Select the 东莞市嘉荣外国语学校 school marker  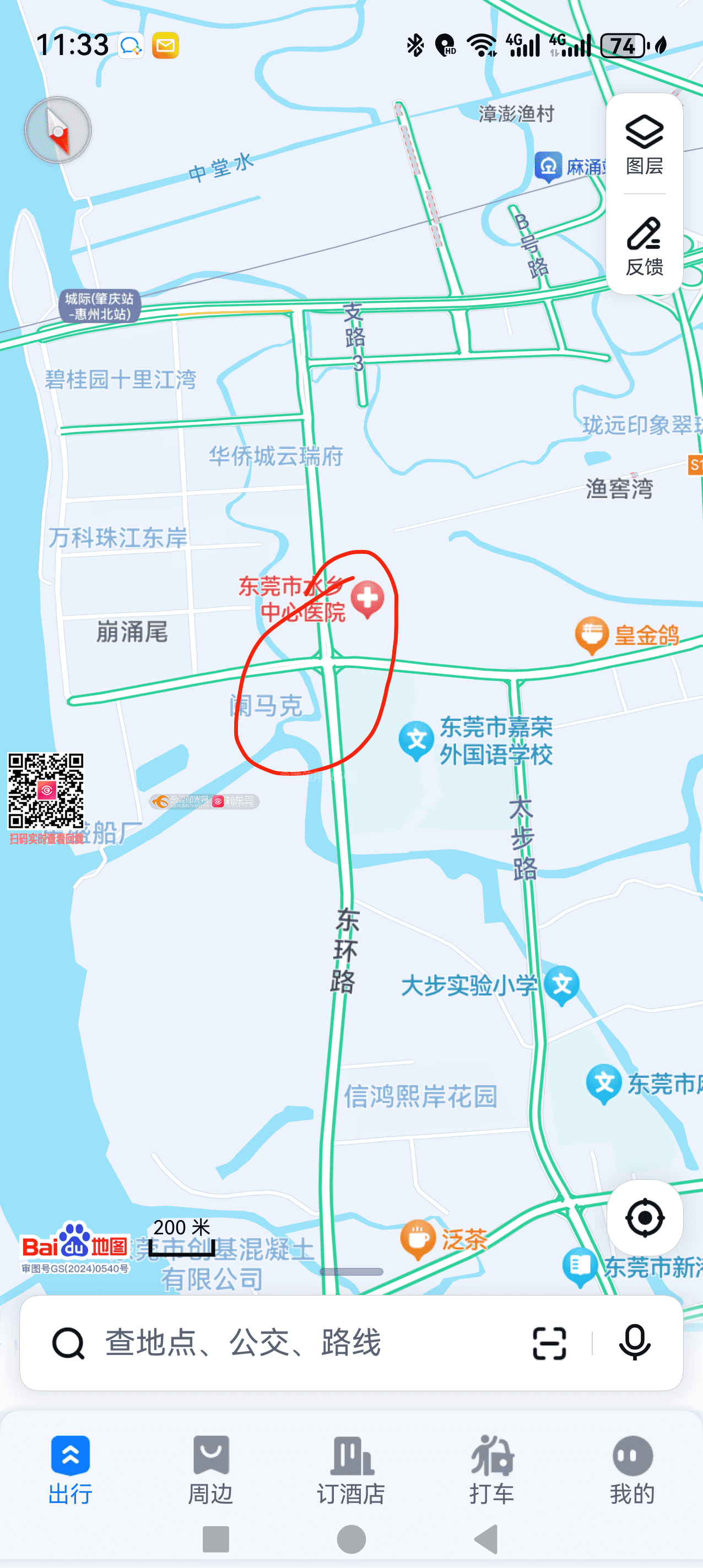click(417, 739)
